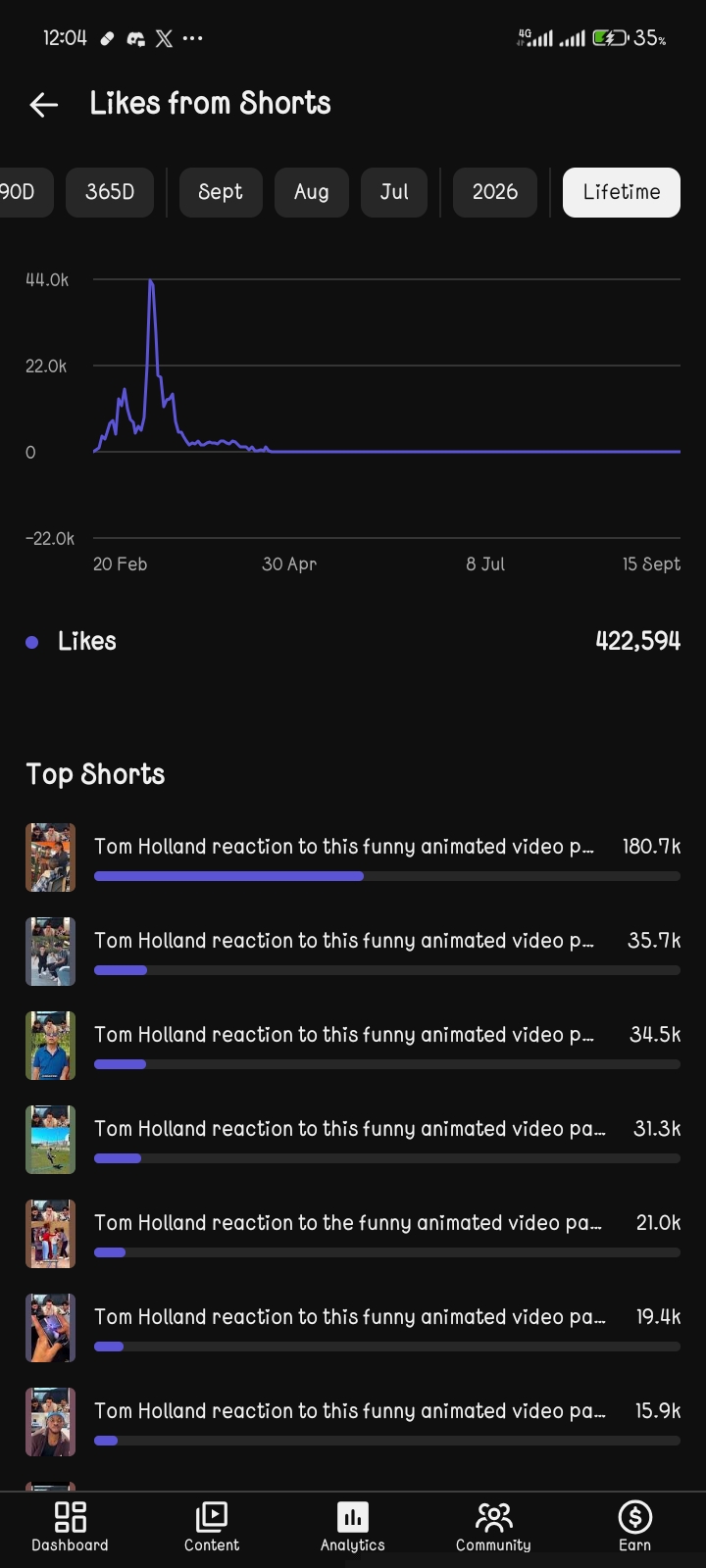Select the 2026 year chip
Screen dimensions: 706x1568
tap(495, 192)
